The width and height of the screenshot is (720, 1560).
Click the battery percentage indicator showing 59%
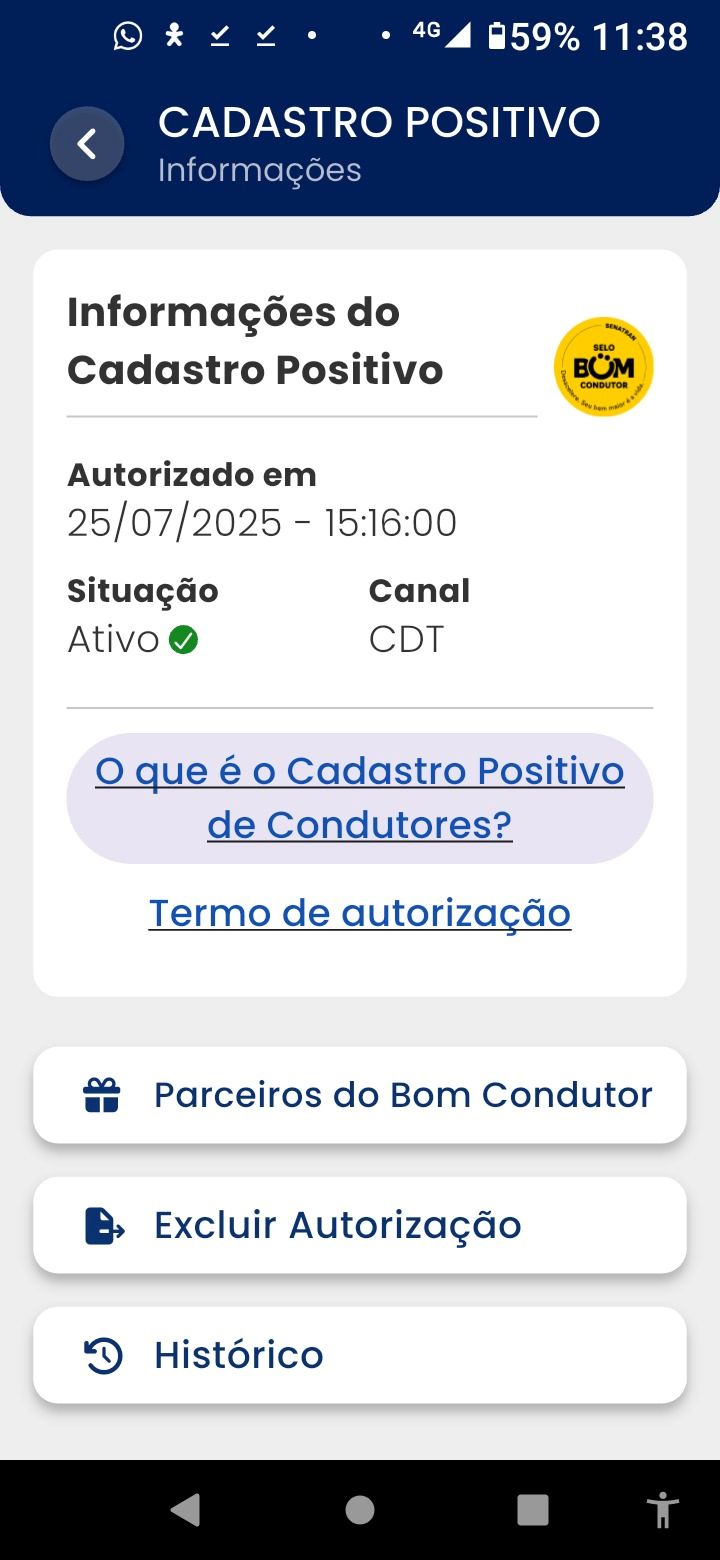tap(533, 37)
